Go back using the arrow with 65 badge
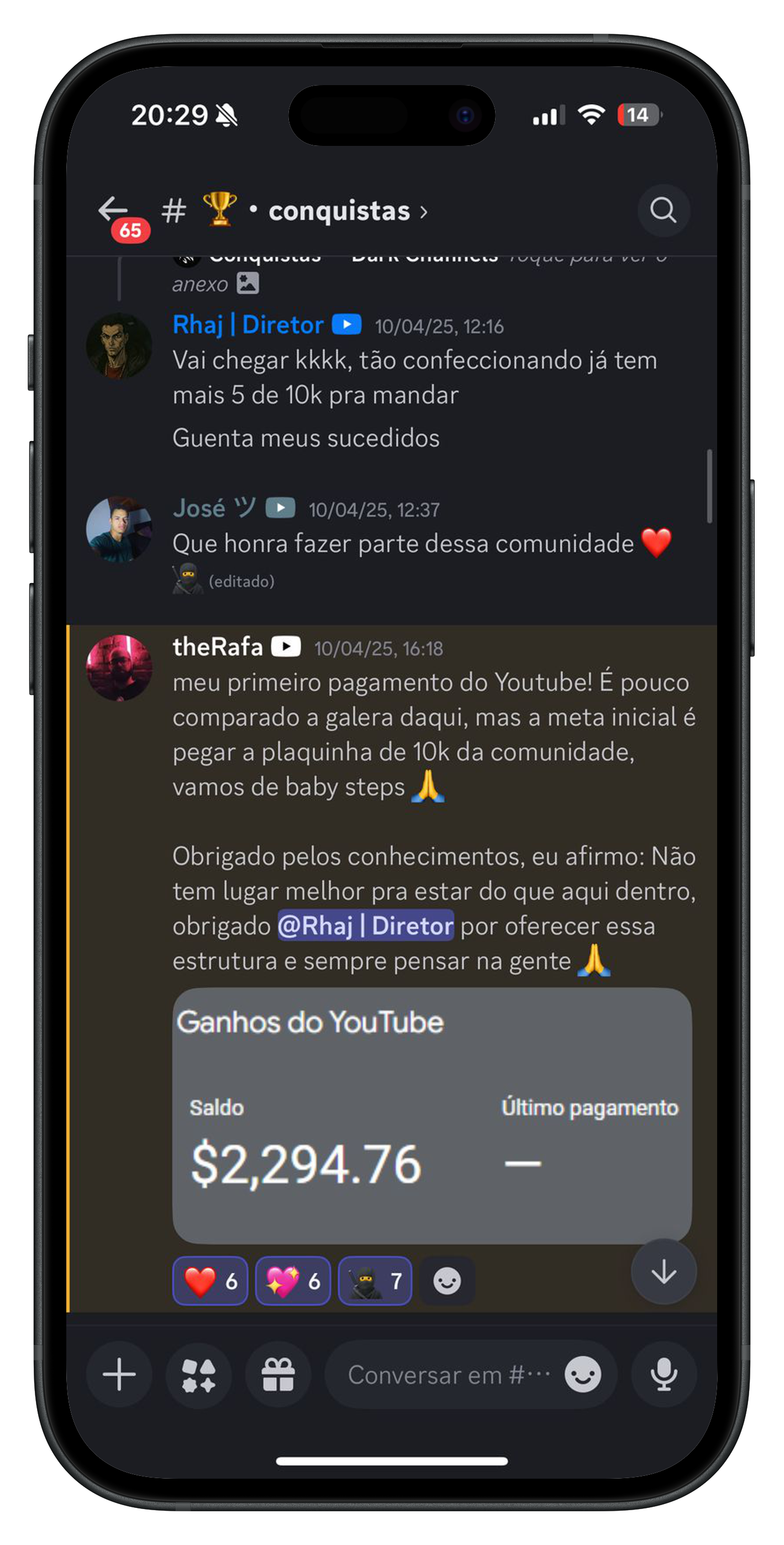The image size is (784, 1545). point(114,211)
